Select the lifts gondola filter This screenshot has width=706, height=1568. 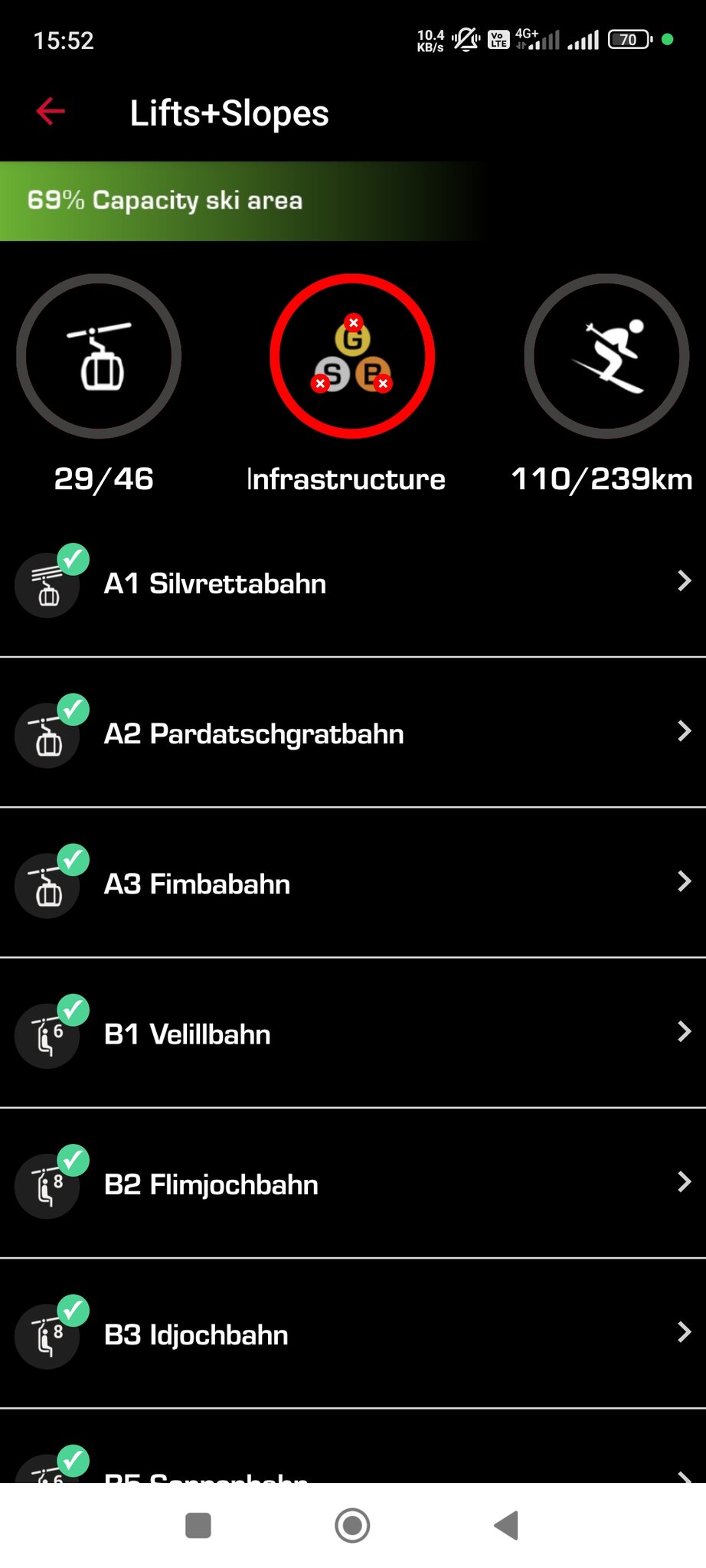(x=100, y=356)
